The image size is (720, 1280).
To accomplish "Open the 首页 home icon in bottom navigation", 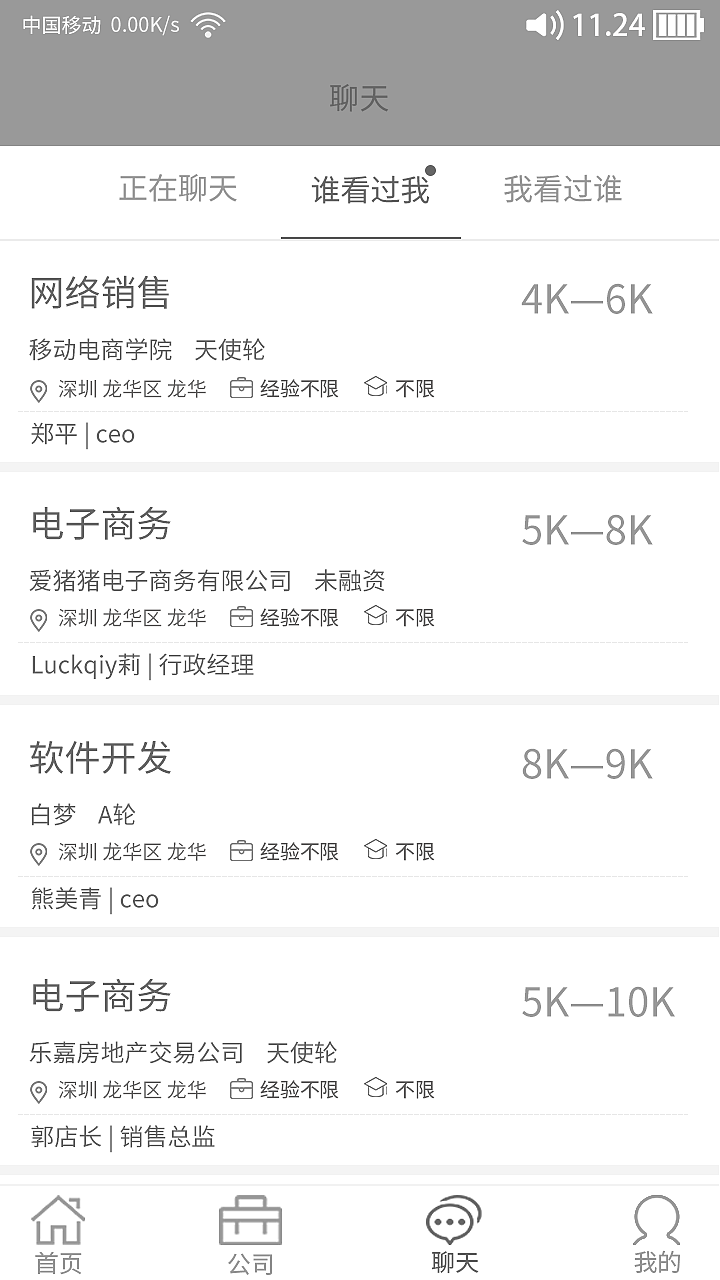I will pos(57,1221).
